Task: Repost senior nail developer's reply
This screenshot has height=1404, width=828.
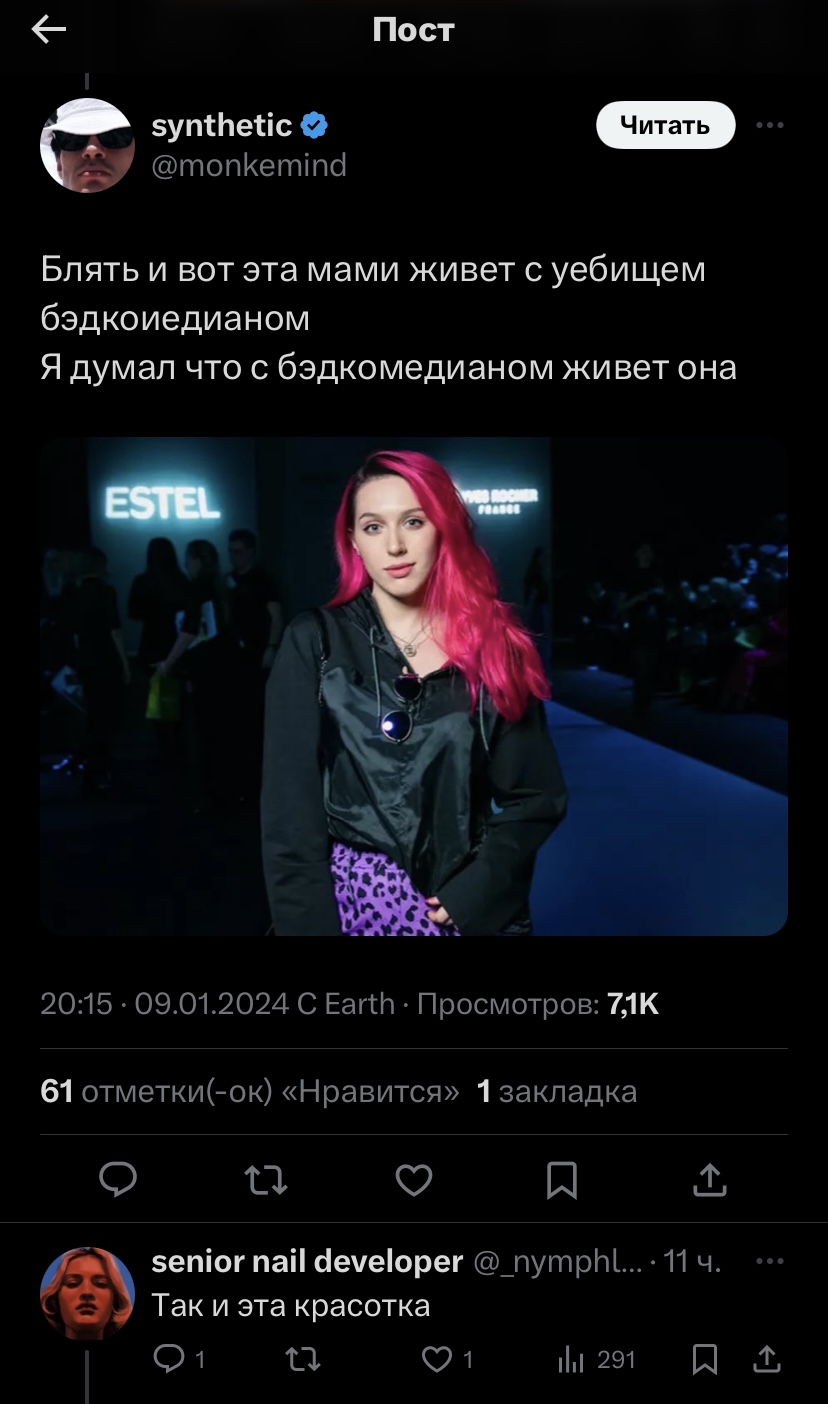Action: [x=302, y=1359]
